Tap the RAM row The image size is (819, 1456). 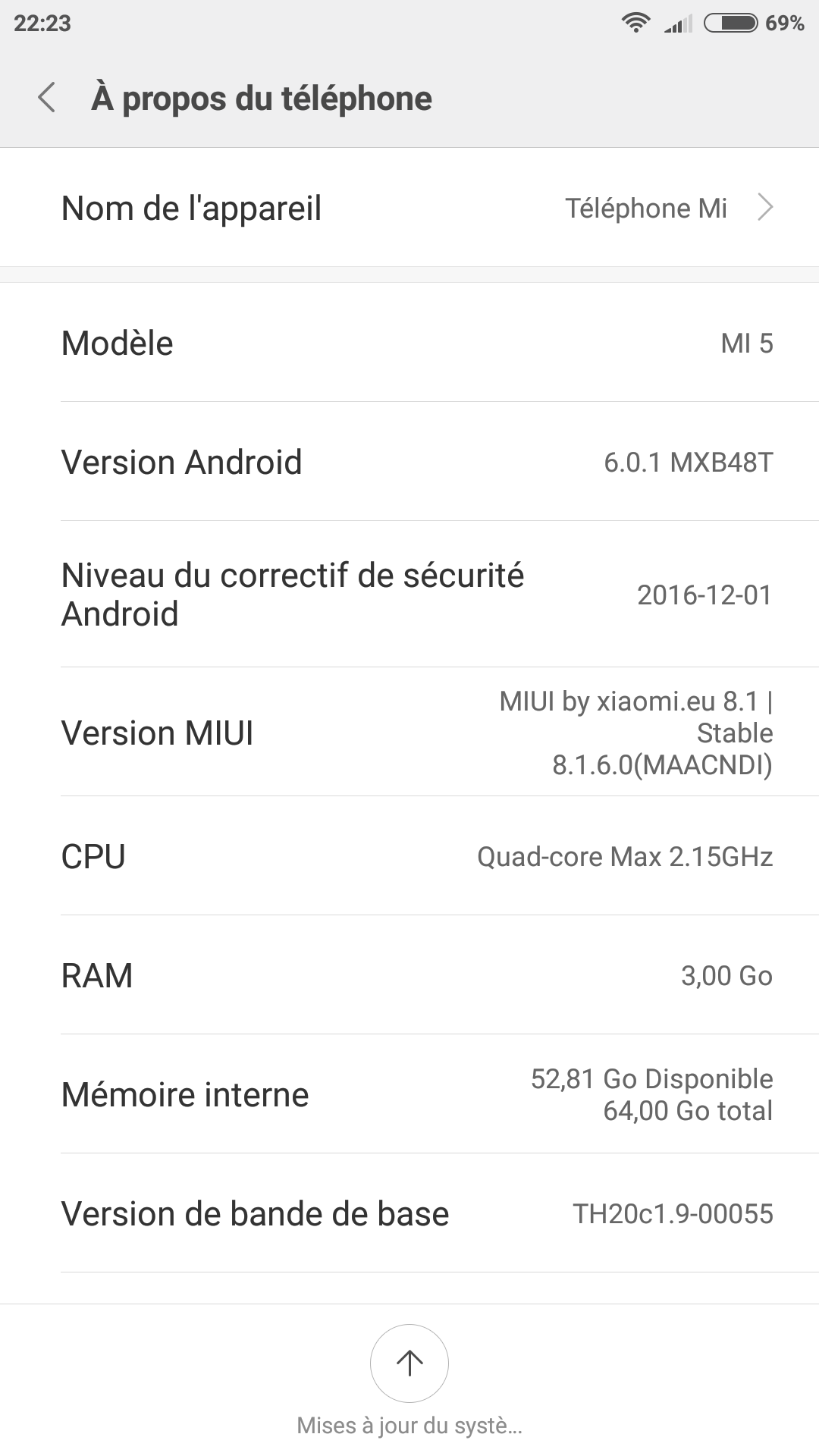(x=409, y=975)
